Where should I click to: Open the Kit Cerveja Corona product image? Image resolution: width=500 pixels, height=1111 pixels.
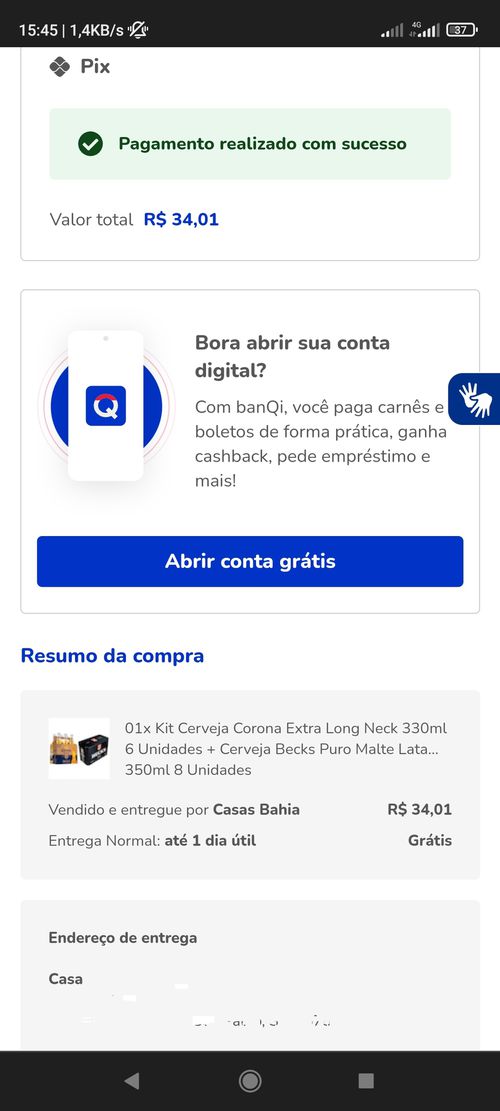pos(79,749)
